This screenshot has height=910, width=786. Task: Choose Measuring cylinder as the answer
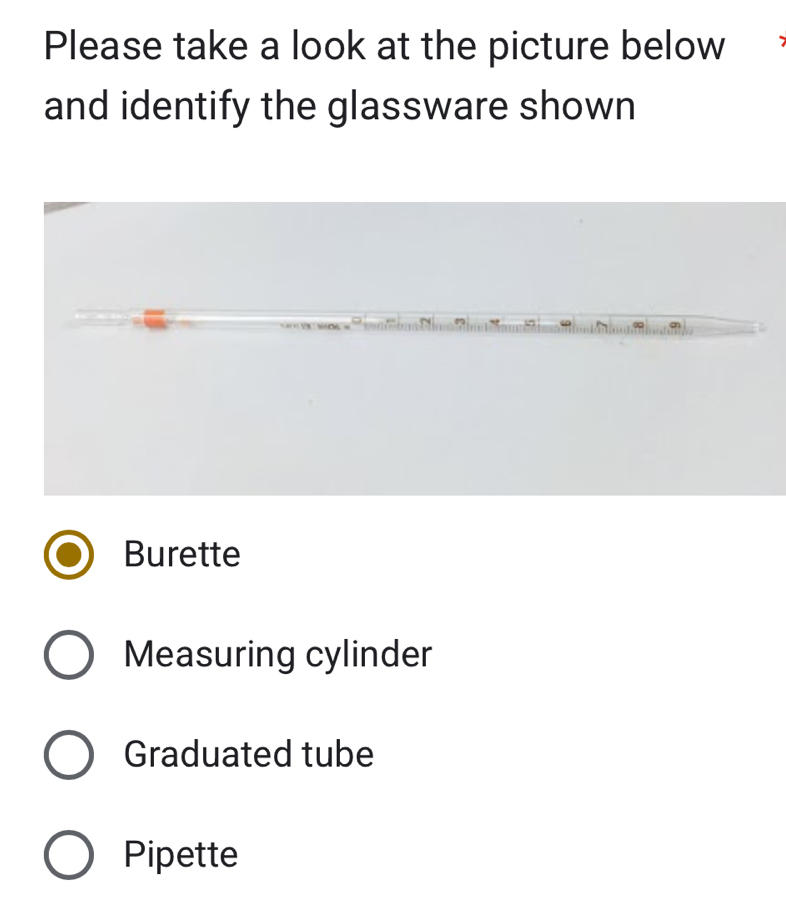pos(69,655)
